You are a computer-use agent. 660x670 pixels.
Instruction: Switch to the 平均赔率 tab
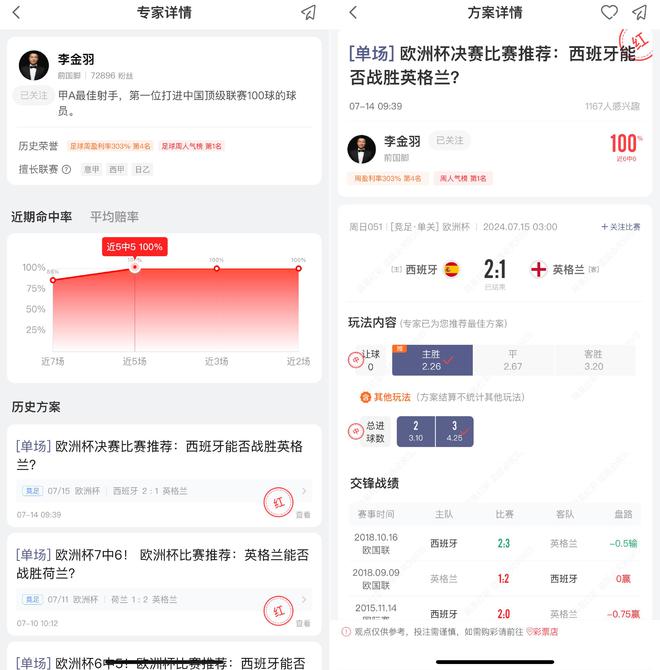coord(114,217)
